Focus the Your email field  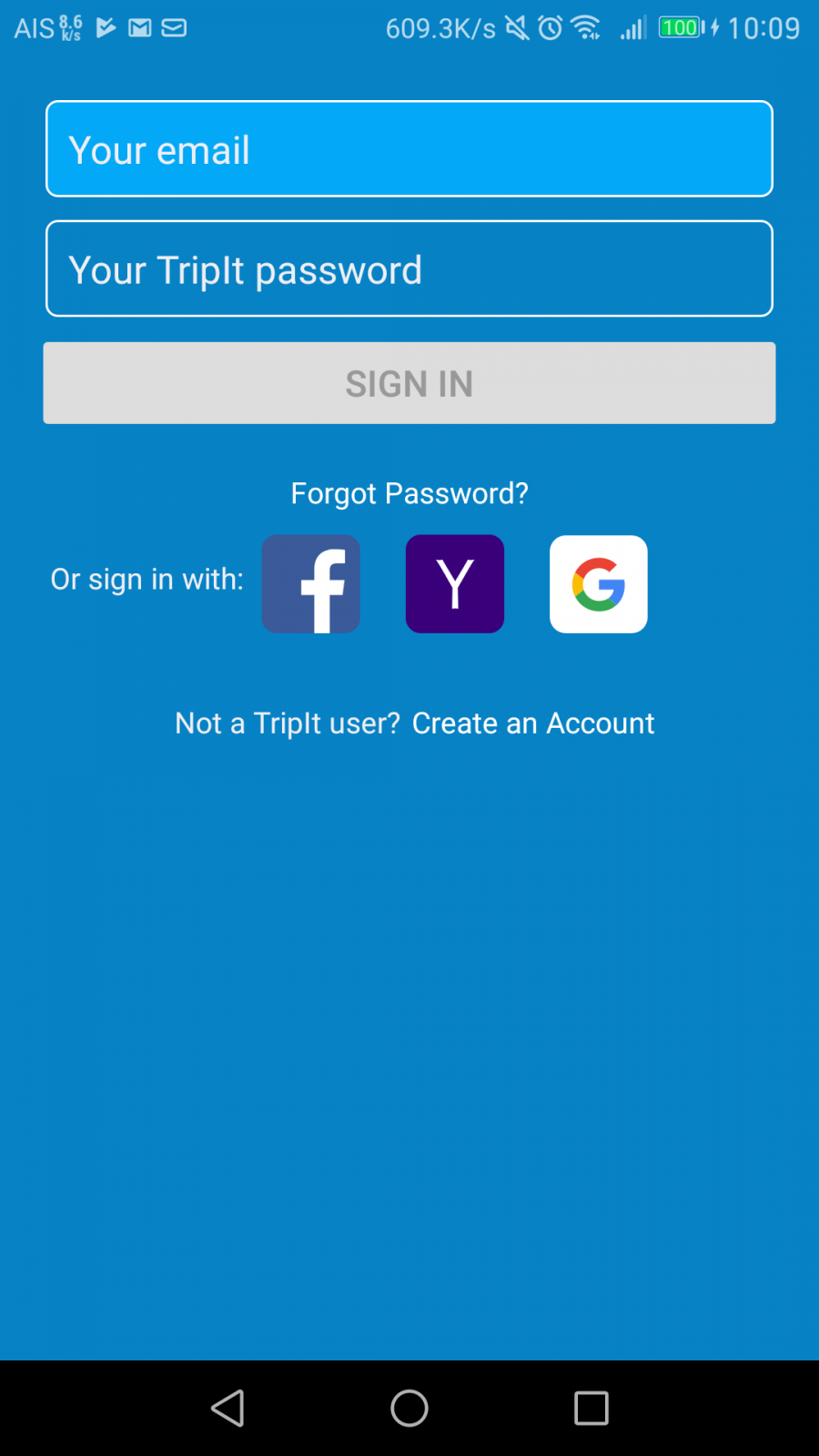(x=409, y=149)
